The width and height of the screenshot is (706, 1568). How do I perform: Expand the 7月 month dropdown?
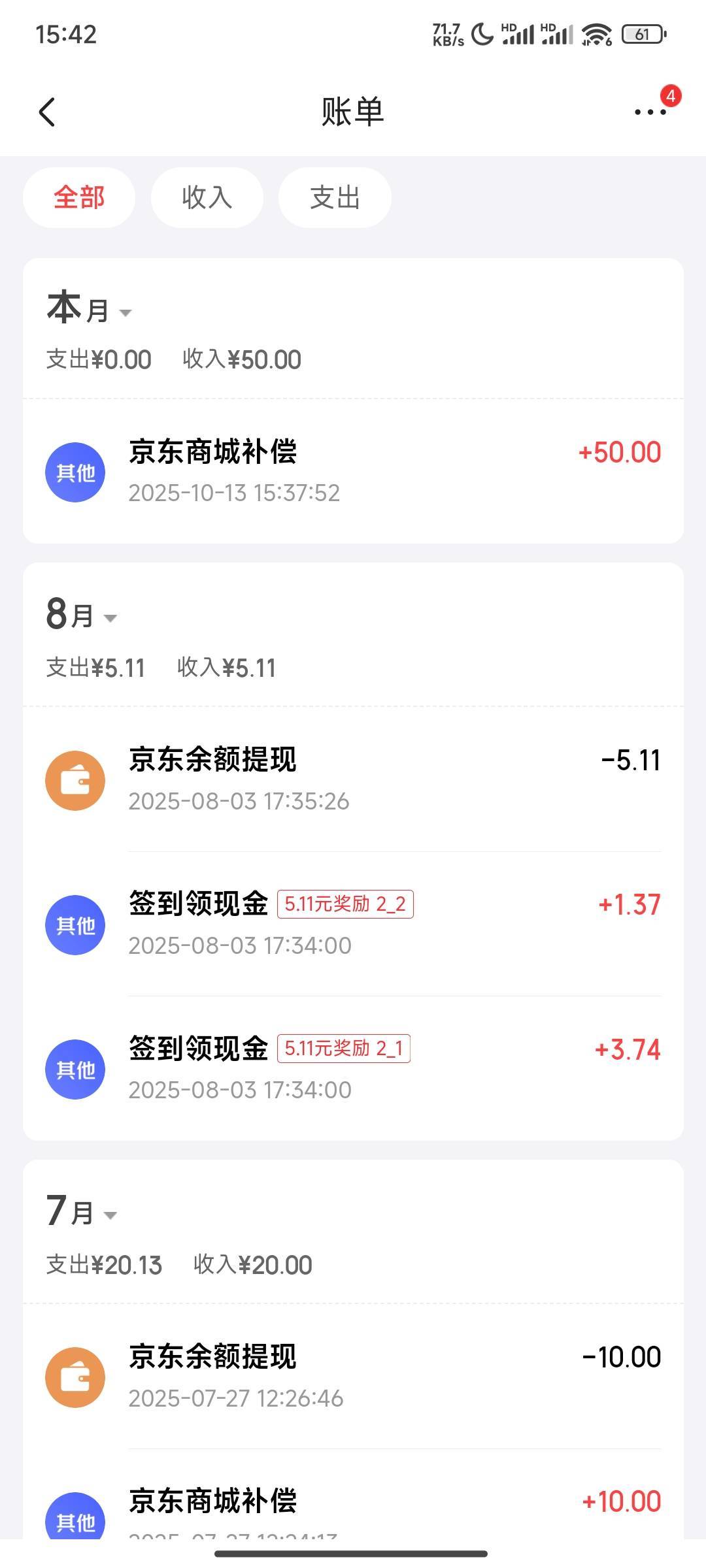point(82,1213)
